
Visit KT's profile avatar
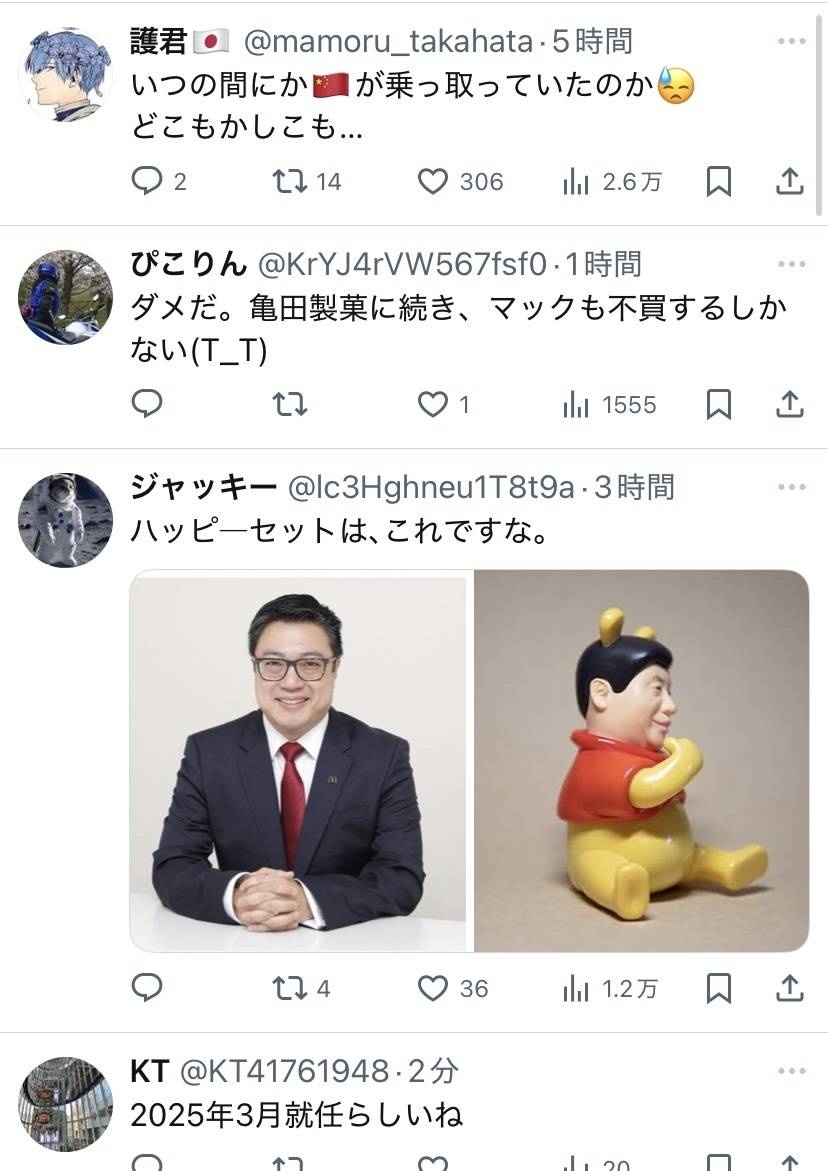(x=65, y=1104)
